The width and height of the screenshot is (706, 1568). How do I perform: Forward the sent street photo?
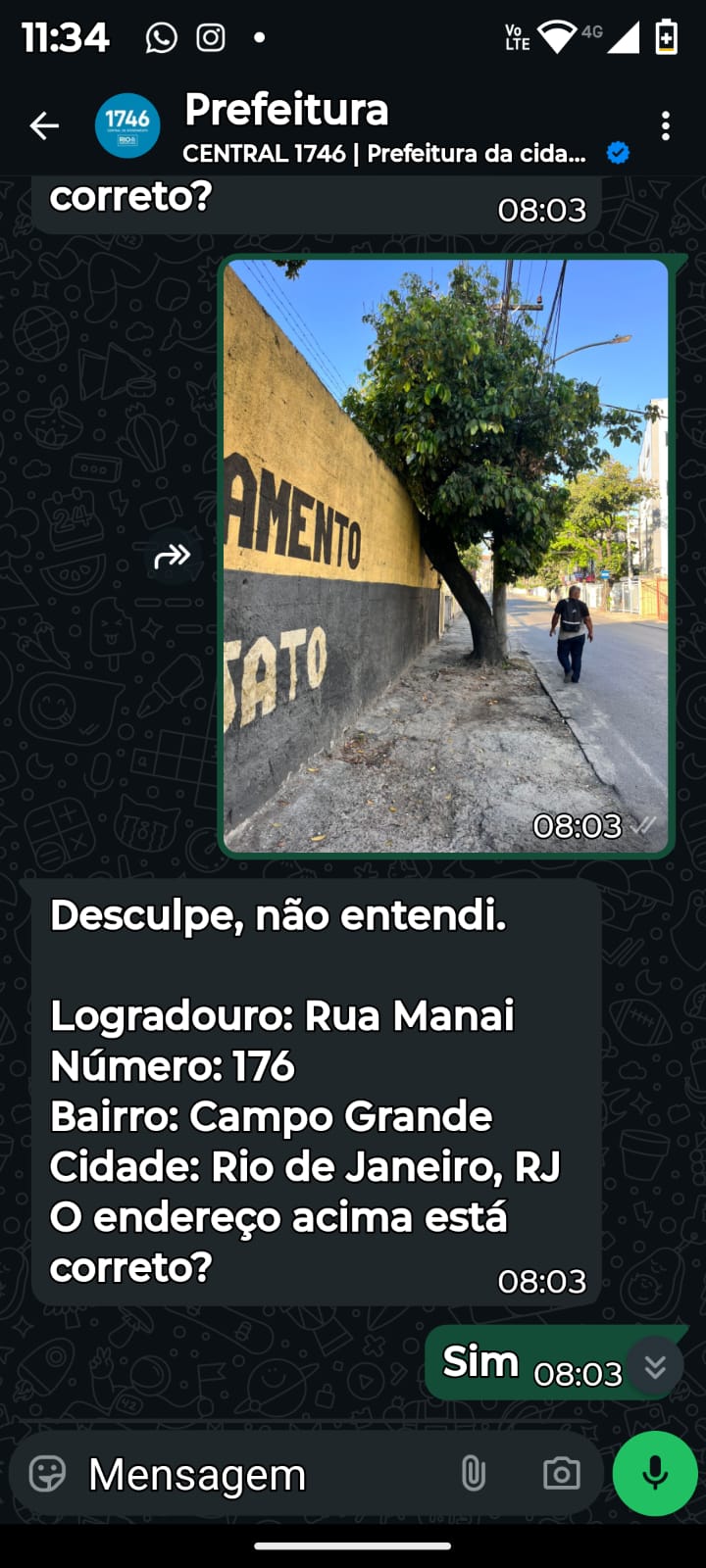click(173, 557)
